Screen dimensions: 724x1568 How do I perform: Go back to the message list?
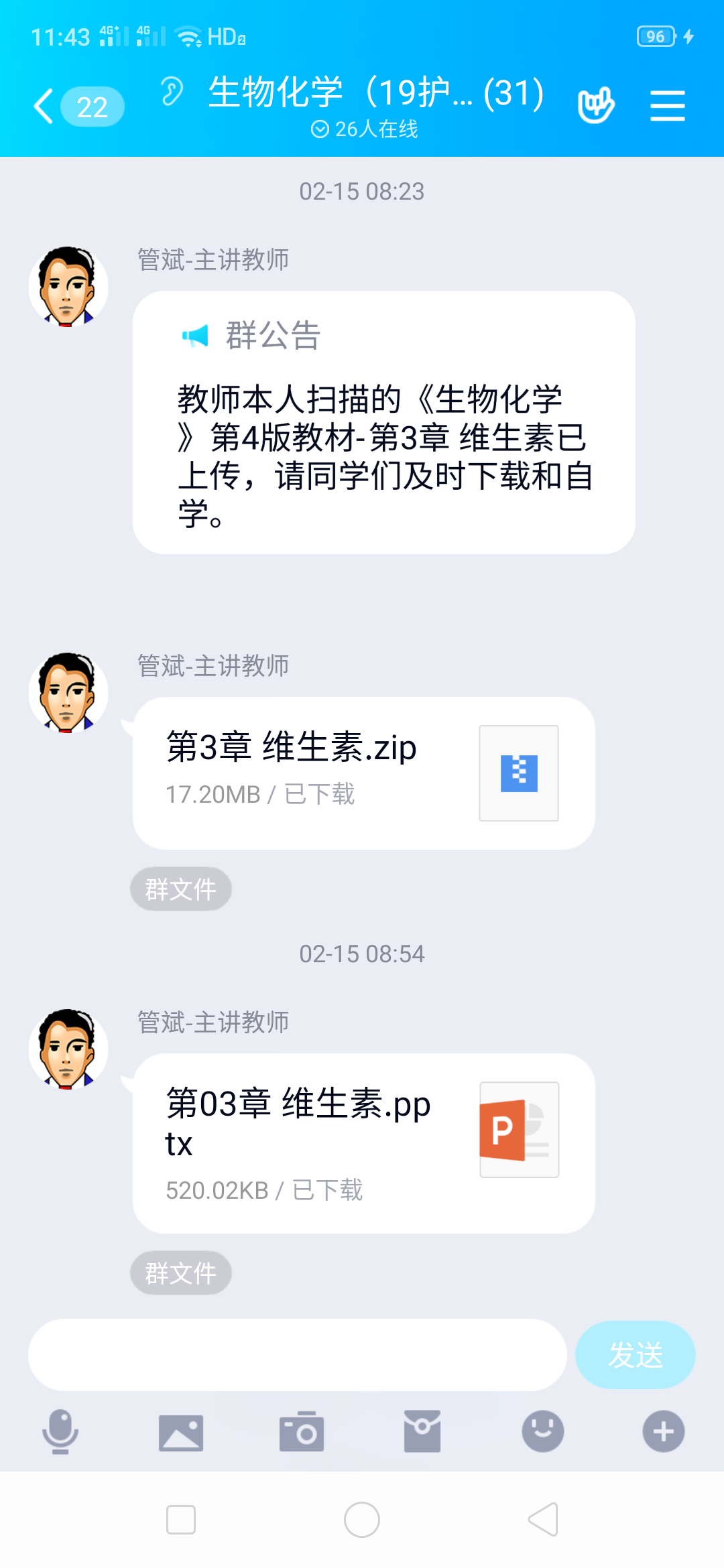[x=44, y=107]
